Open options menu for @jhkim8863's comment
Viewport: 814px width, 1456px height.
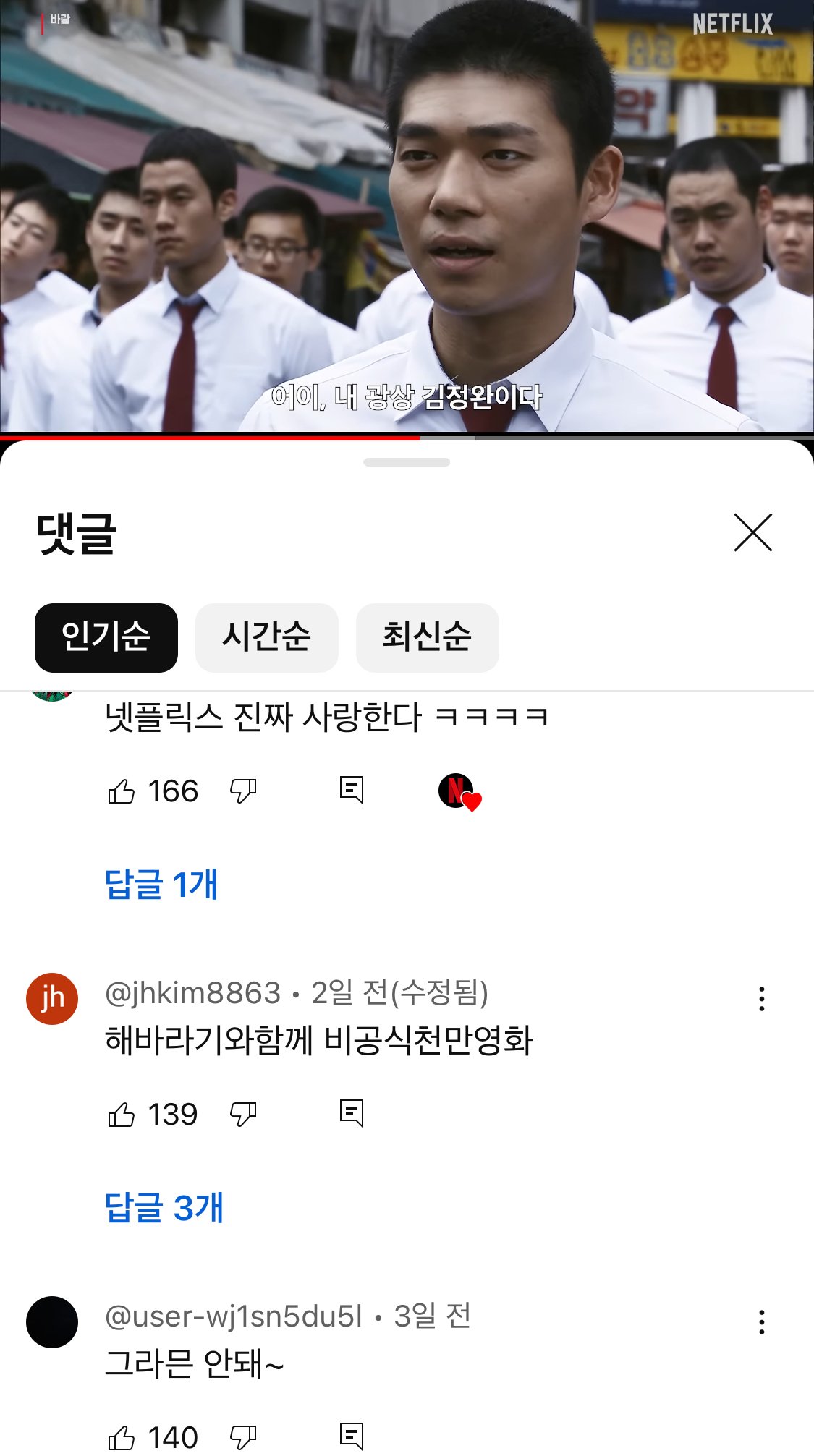tap(761, 998)
